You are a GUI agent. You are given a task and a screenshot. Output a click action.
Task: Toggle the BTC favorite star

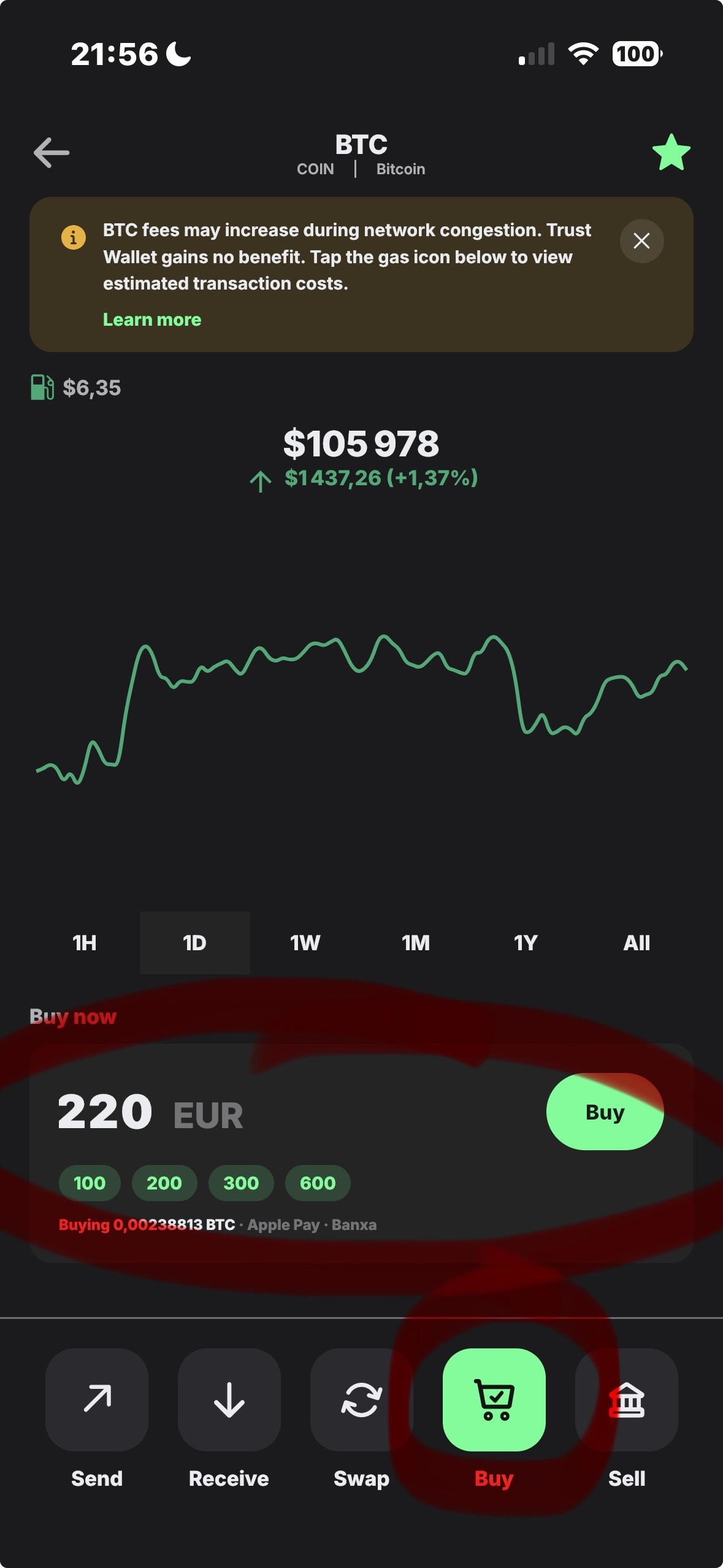pyautogui.click(x=671, y=153)
